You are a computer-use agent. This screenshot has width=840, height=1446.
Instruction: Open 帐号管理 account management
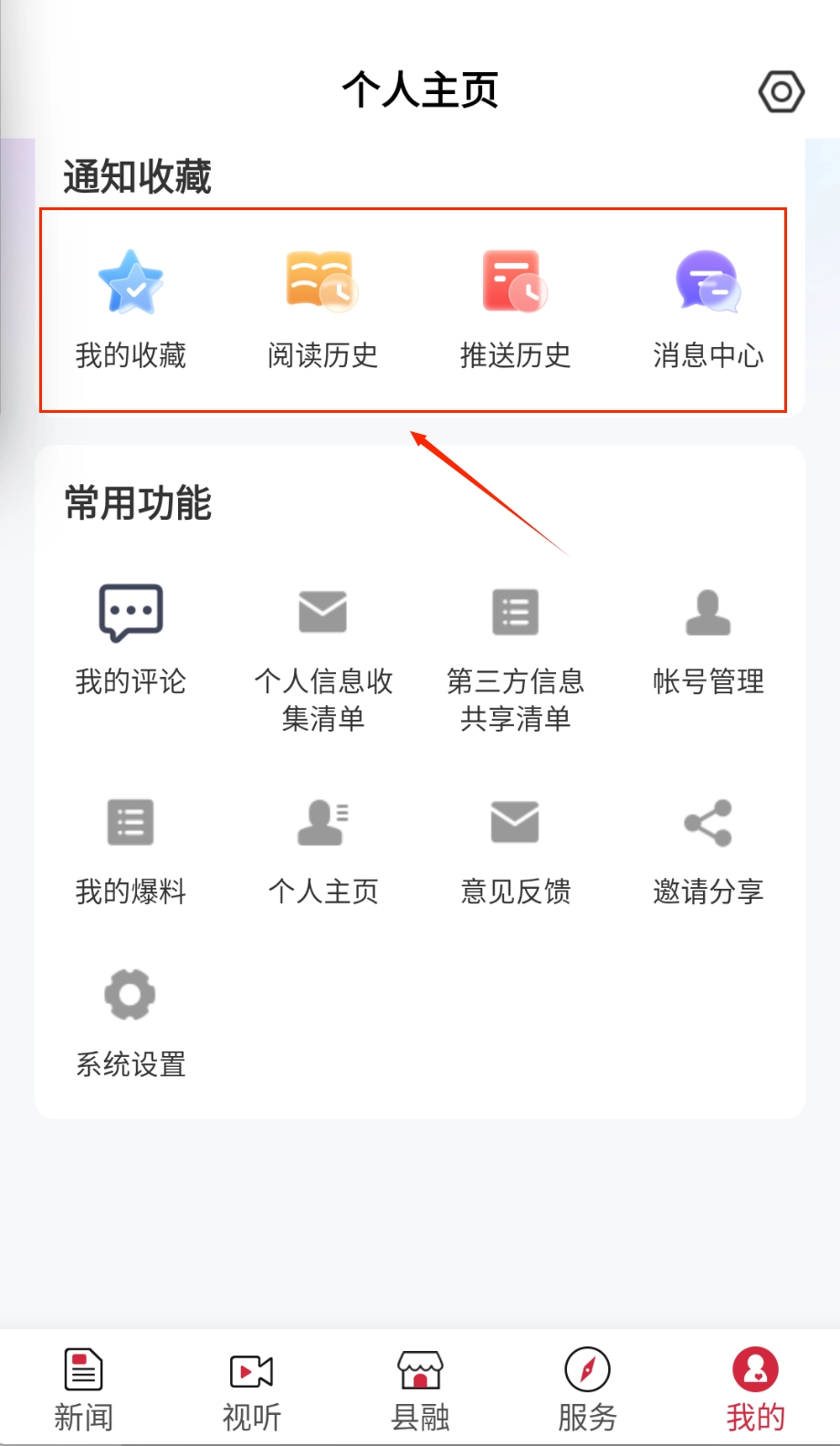708,639
